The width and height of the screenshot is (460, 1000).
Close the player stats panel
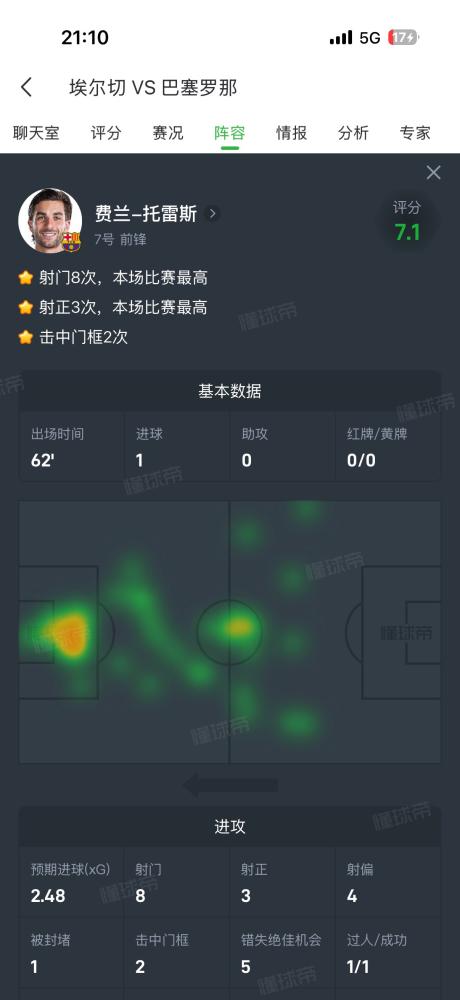(x=434, y=172)
